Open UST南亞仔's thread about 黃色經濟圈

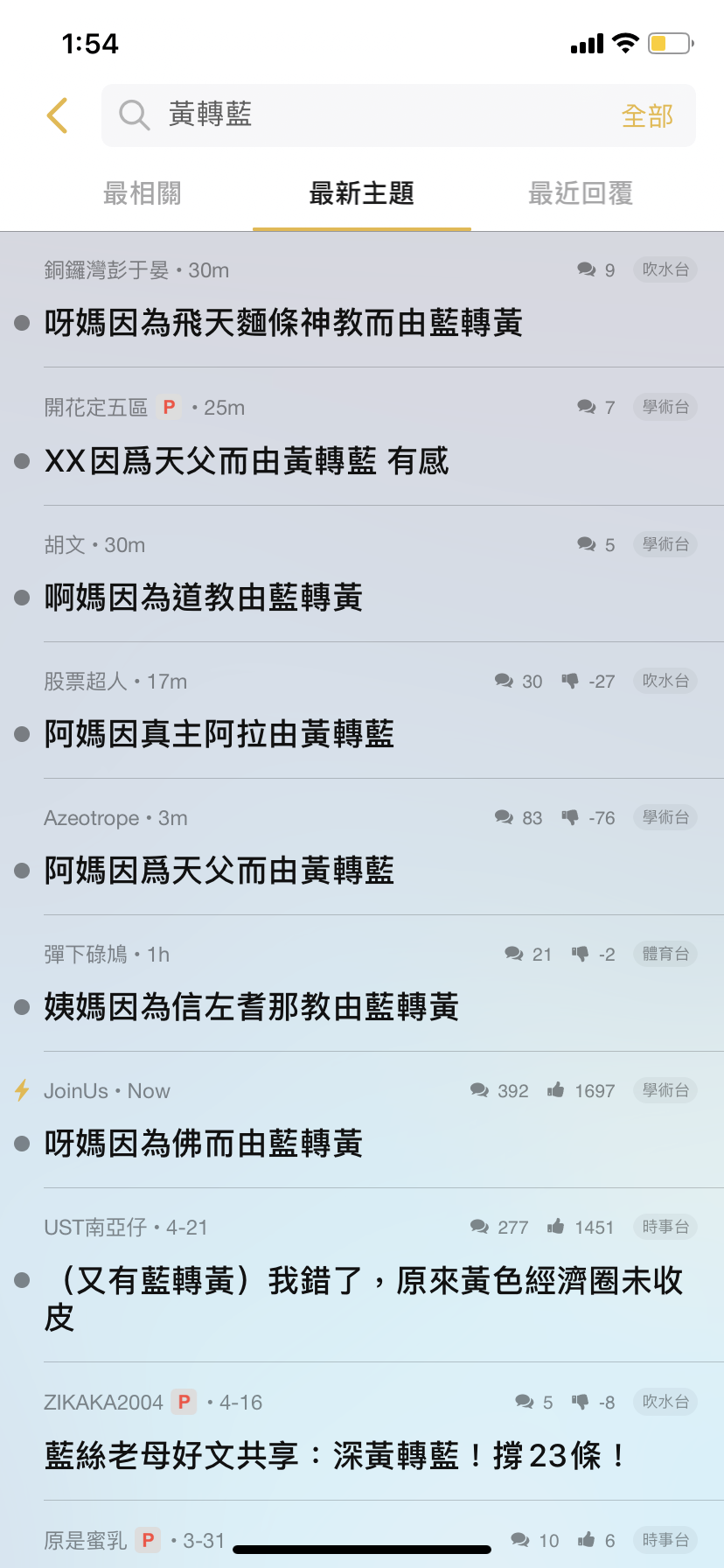click(x=362, y=1275)
